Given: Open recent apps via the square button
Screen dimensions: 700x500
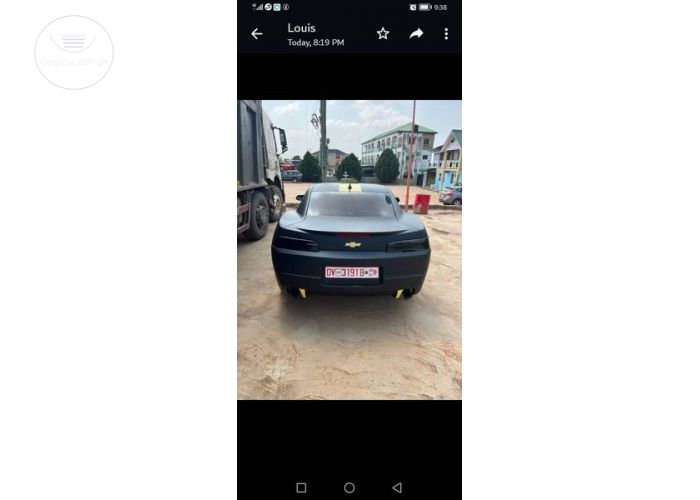Looking at the screenshot, I should tap(301, 488).
